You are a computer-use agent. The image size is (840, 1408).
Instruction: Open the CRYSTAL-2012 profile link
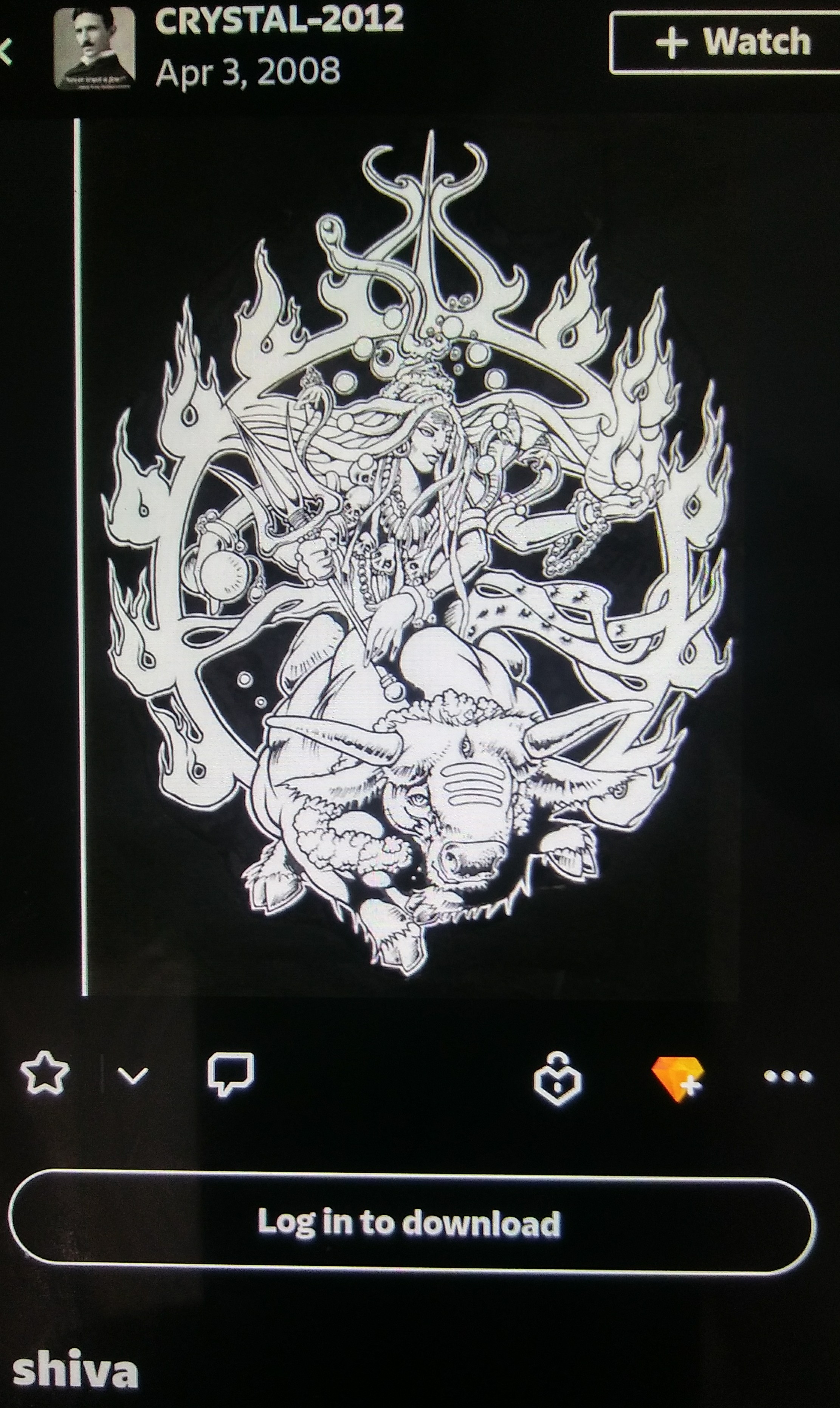tap(279, 21)
